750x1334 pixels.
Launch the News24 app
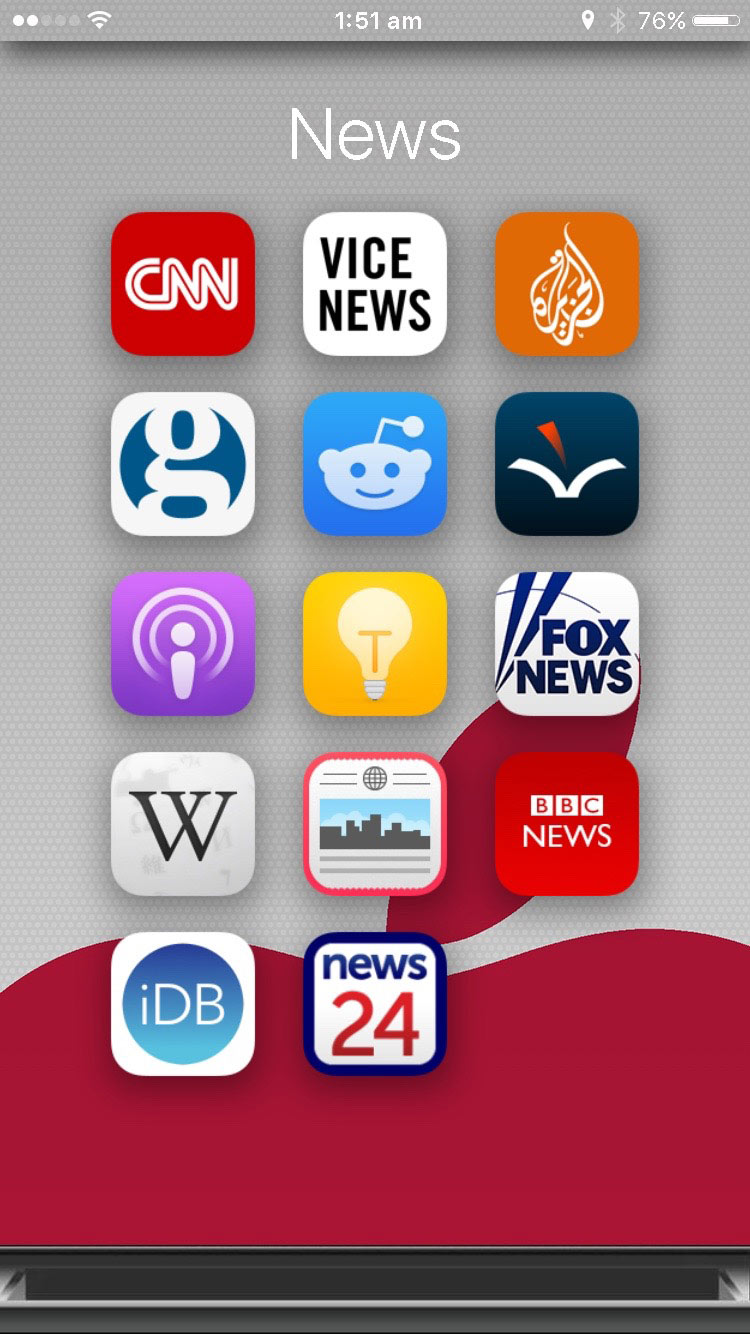375,1004
